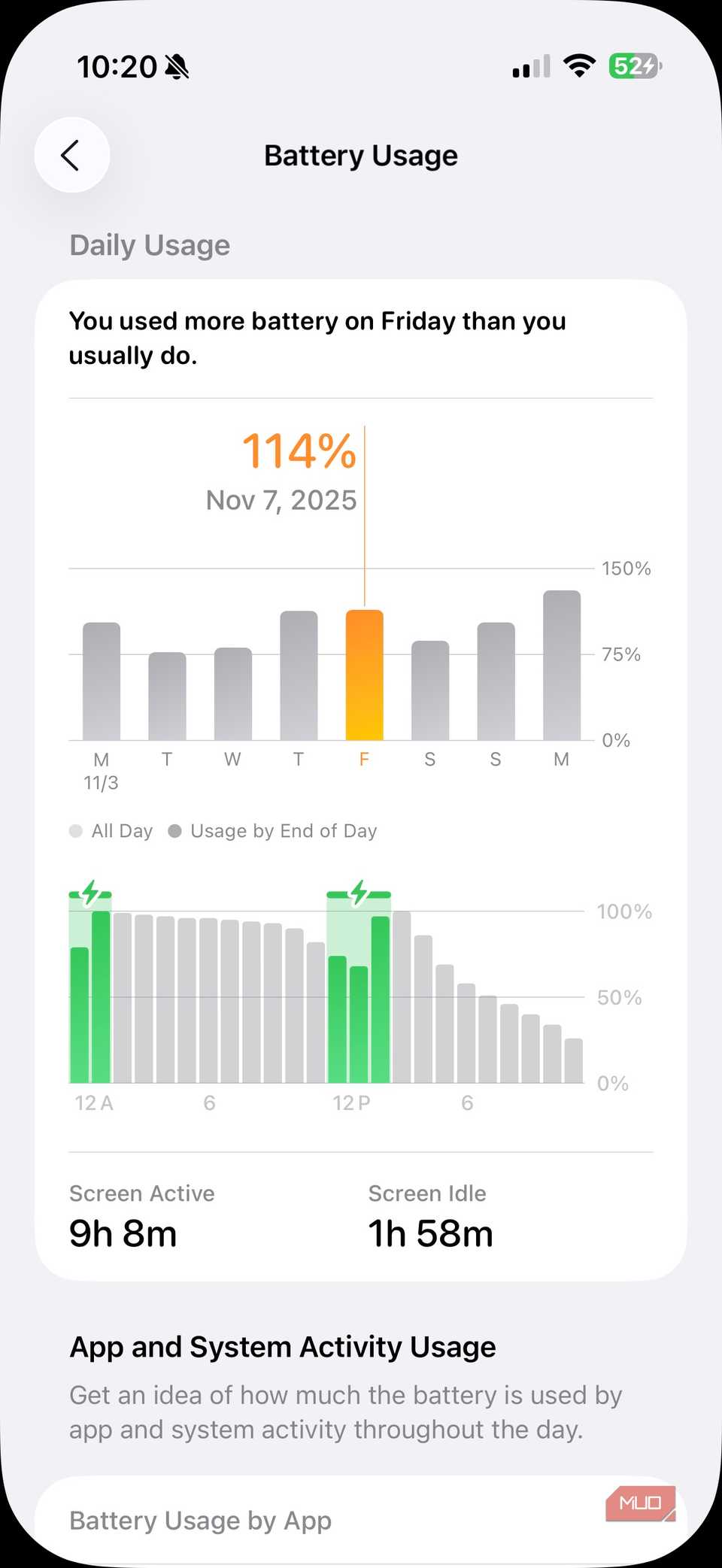Tap the green battery indicator showing 52
The height and width of the screenshot is (1568, 722).
(634, 66)
